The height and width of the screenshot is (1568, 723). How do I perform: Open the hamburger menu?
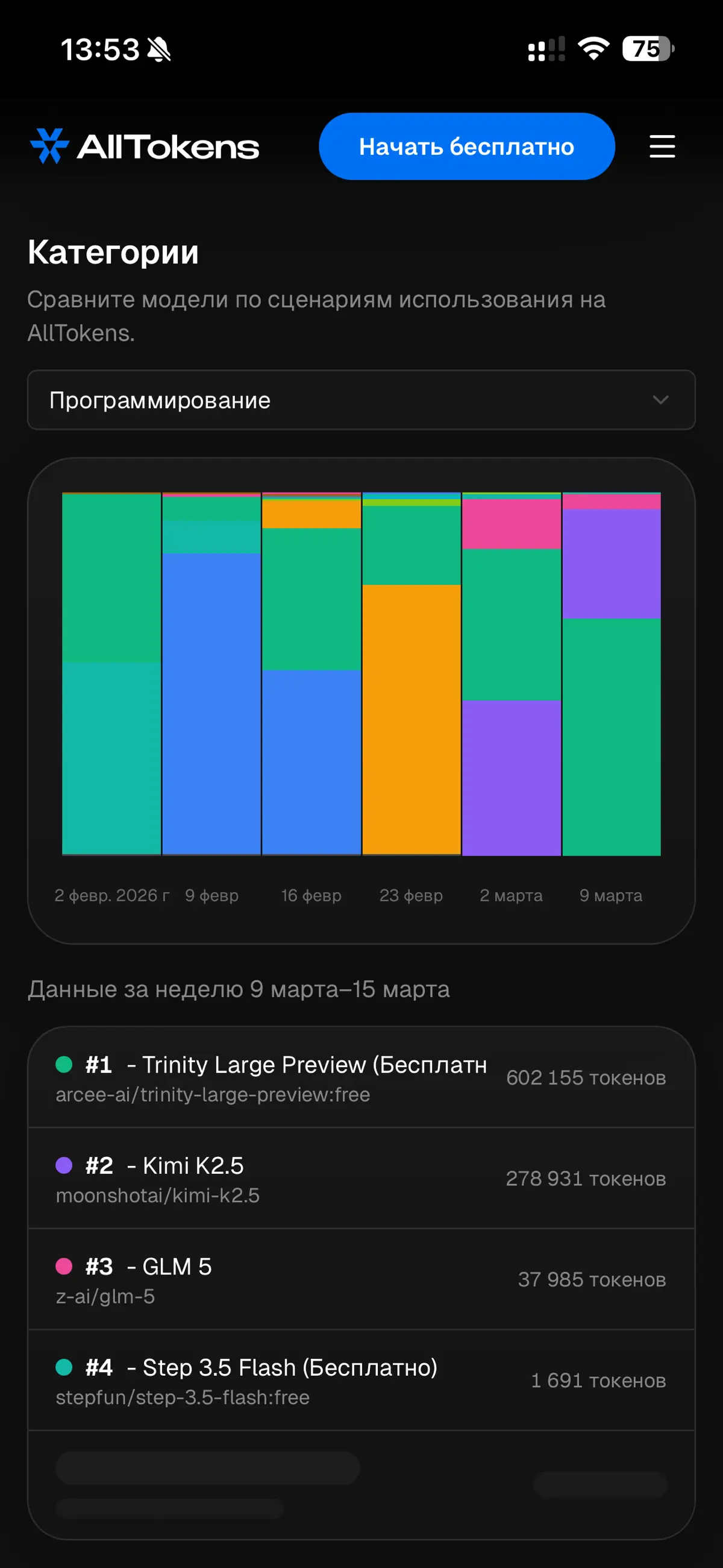[x=662, y=146]
